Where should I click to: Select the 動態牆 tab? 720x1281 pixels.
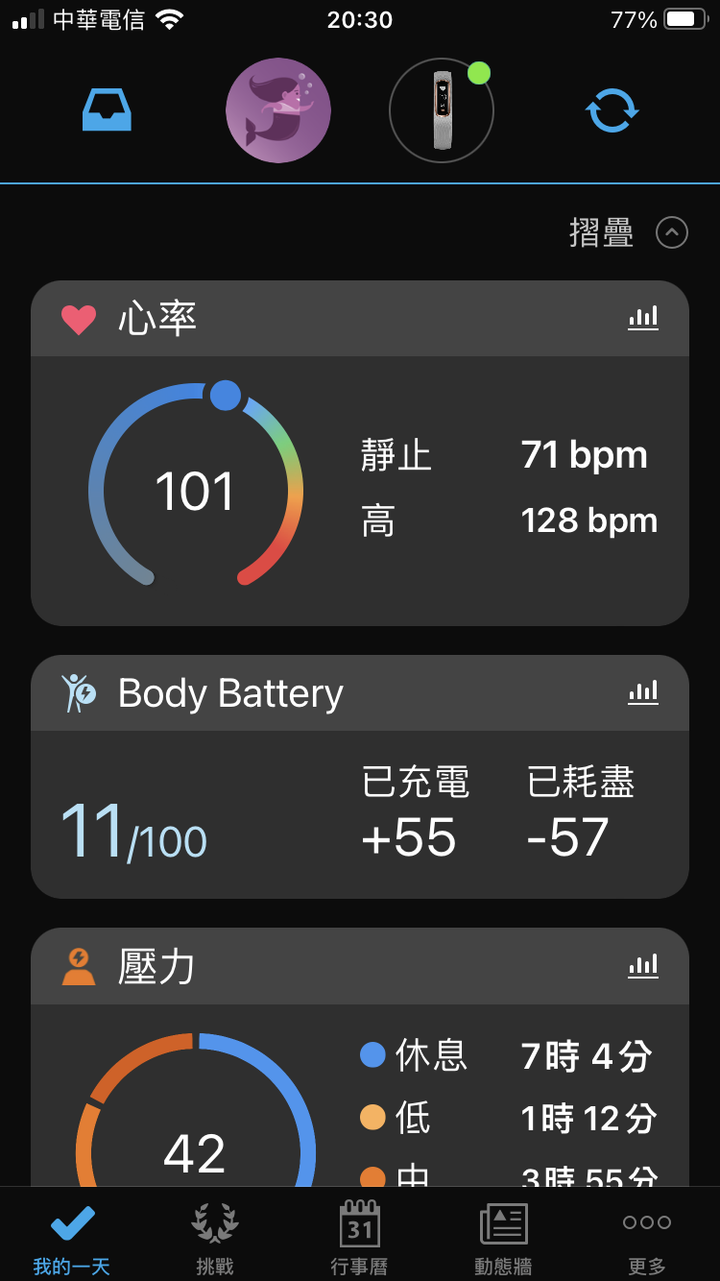click(x=503, y=1238)
